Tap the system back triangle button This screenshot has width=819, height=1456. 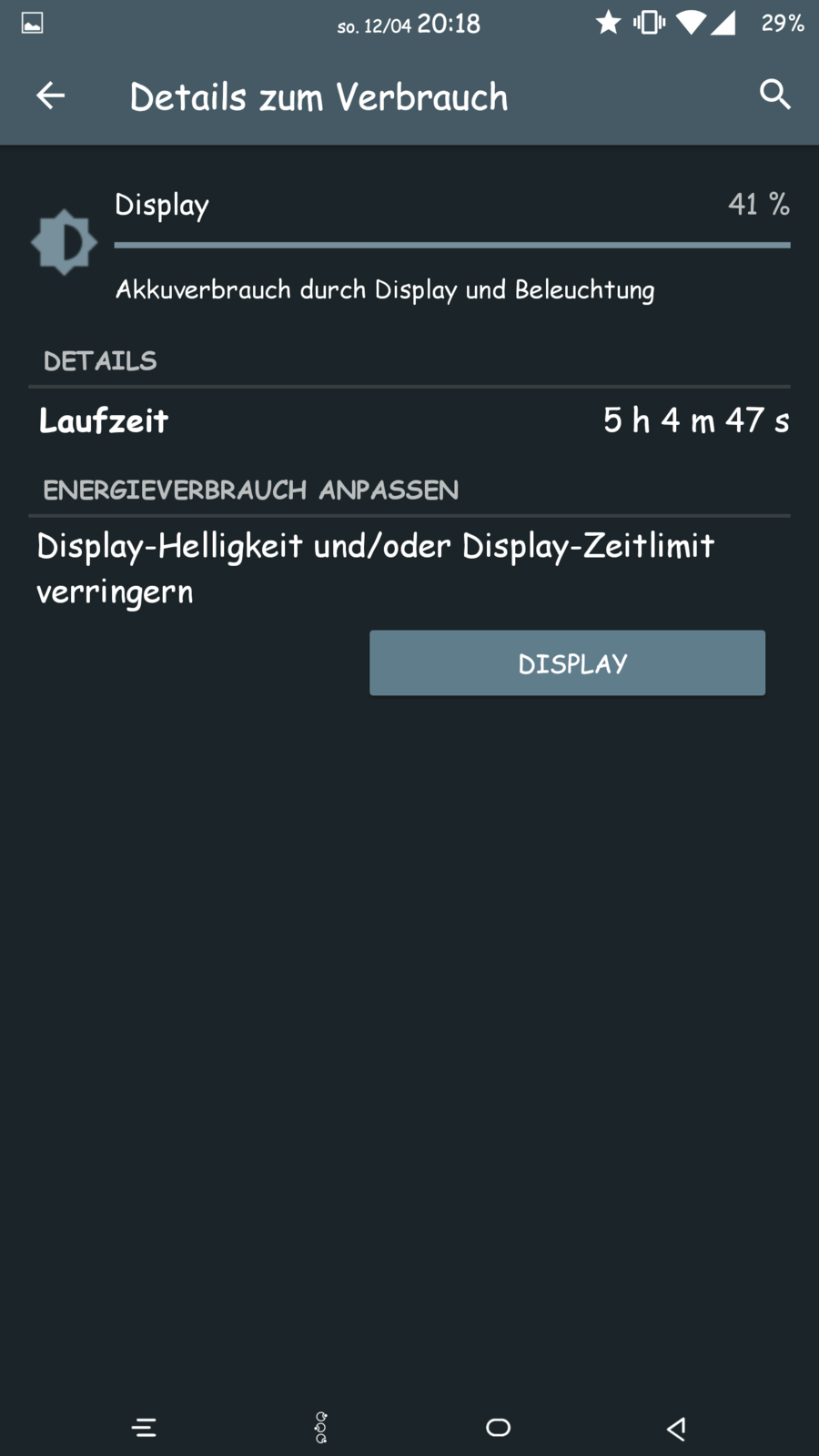[676, 1428]
